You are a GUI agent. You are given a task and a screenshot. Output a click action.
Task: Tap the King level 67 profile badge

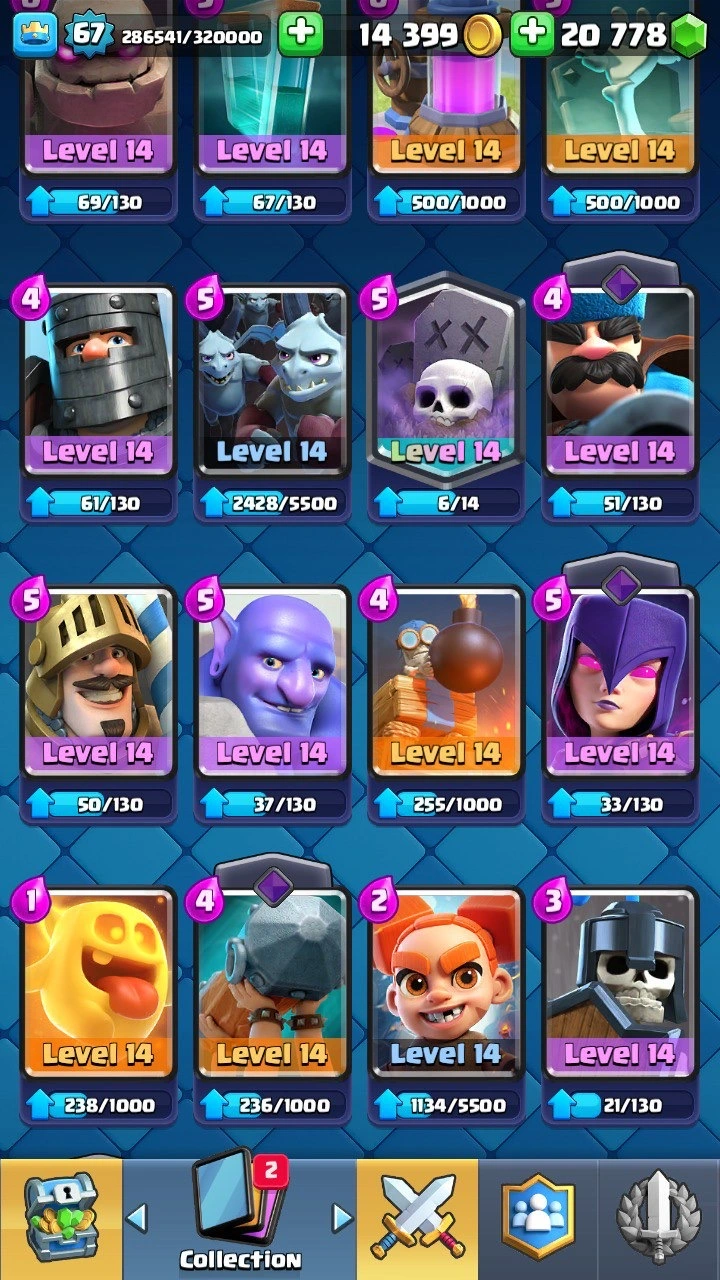point(88,36)
